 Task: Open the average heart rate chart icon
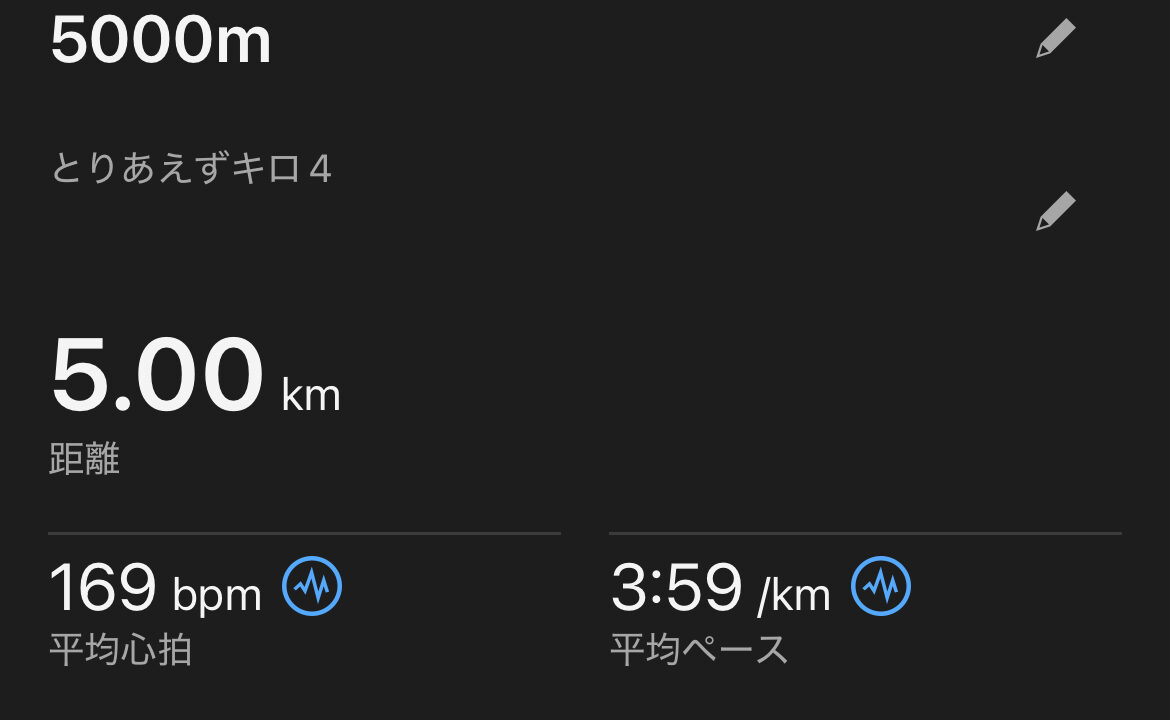click(x=312, y=586)
